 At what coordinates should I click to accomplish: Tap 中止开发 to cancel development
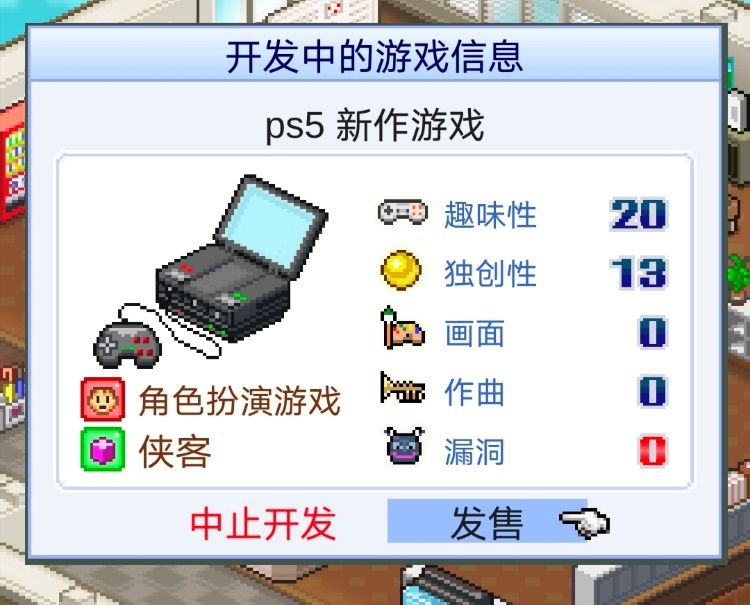pyautogui.click(x=263, y=523)
